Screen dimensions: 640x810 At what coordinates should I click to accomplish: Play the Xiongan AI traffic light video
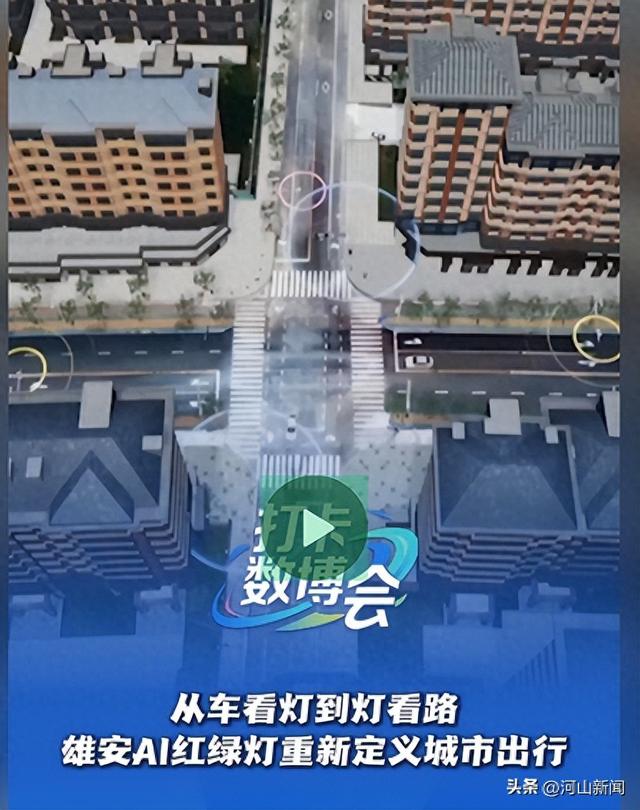click(316, 528)
